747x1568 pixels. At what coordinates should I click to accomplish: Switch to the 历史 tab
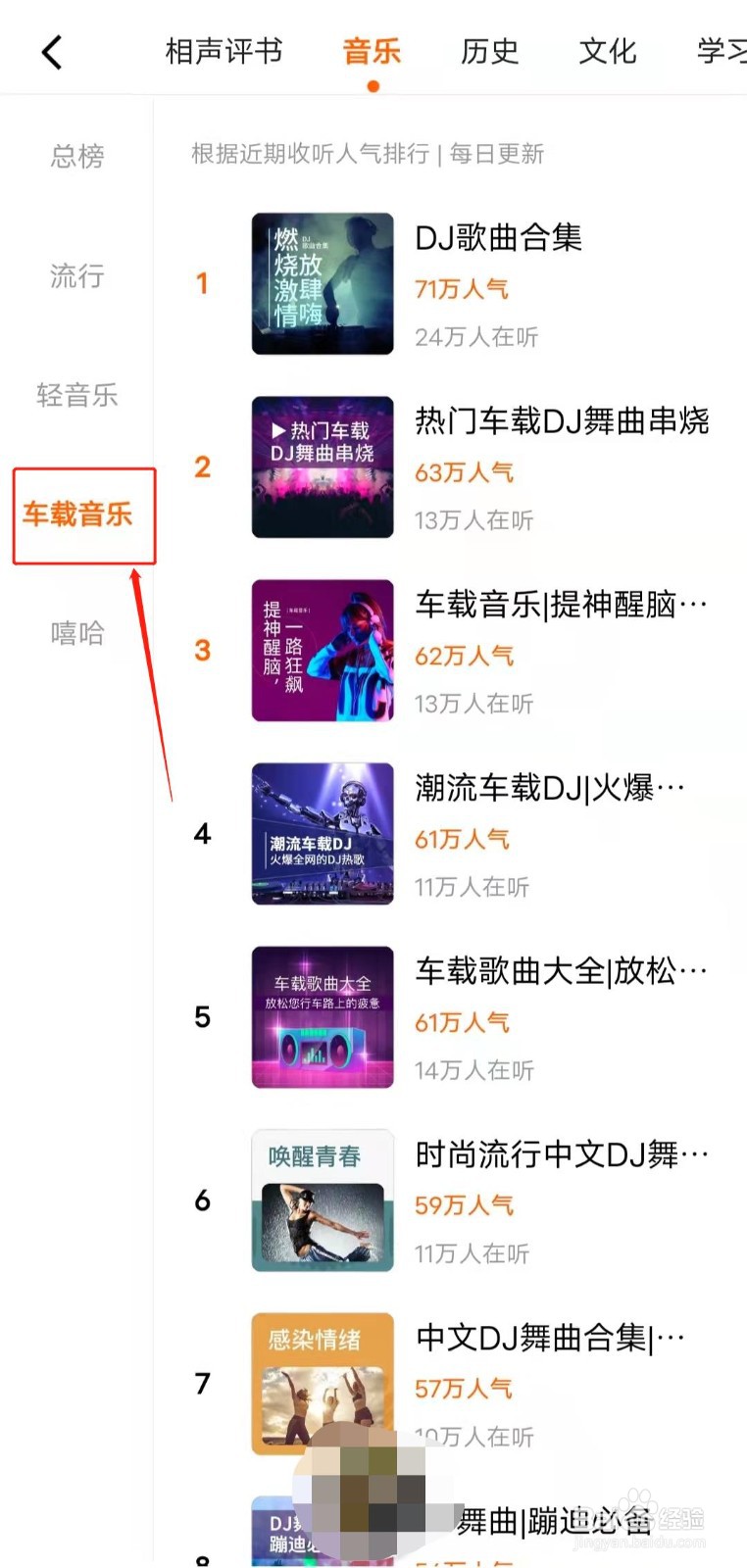click(x=488, y=53)
